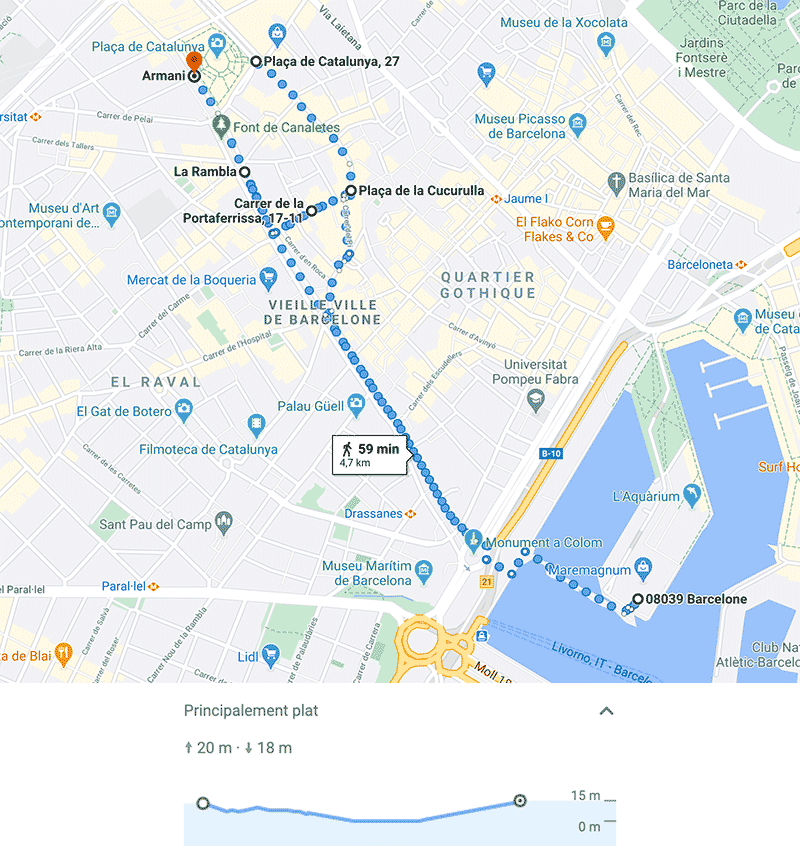800x851 pixels.
Task: Open the Basílica de Santa Maria del Mar pin
Action: pos(617,183)
